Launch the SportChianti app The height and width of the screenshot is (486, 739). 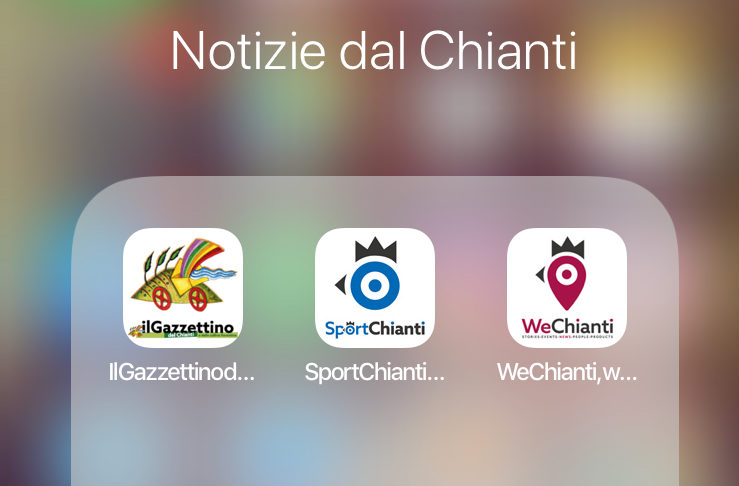click(x=375, y=288)
